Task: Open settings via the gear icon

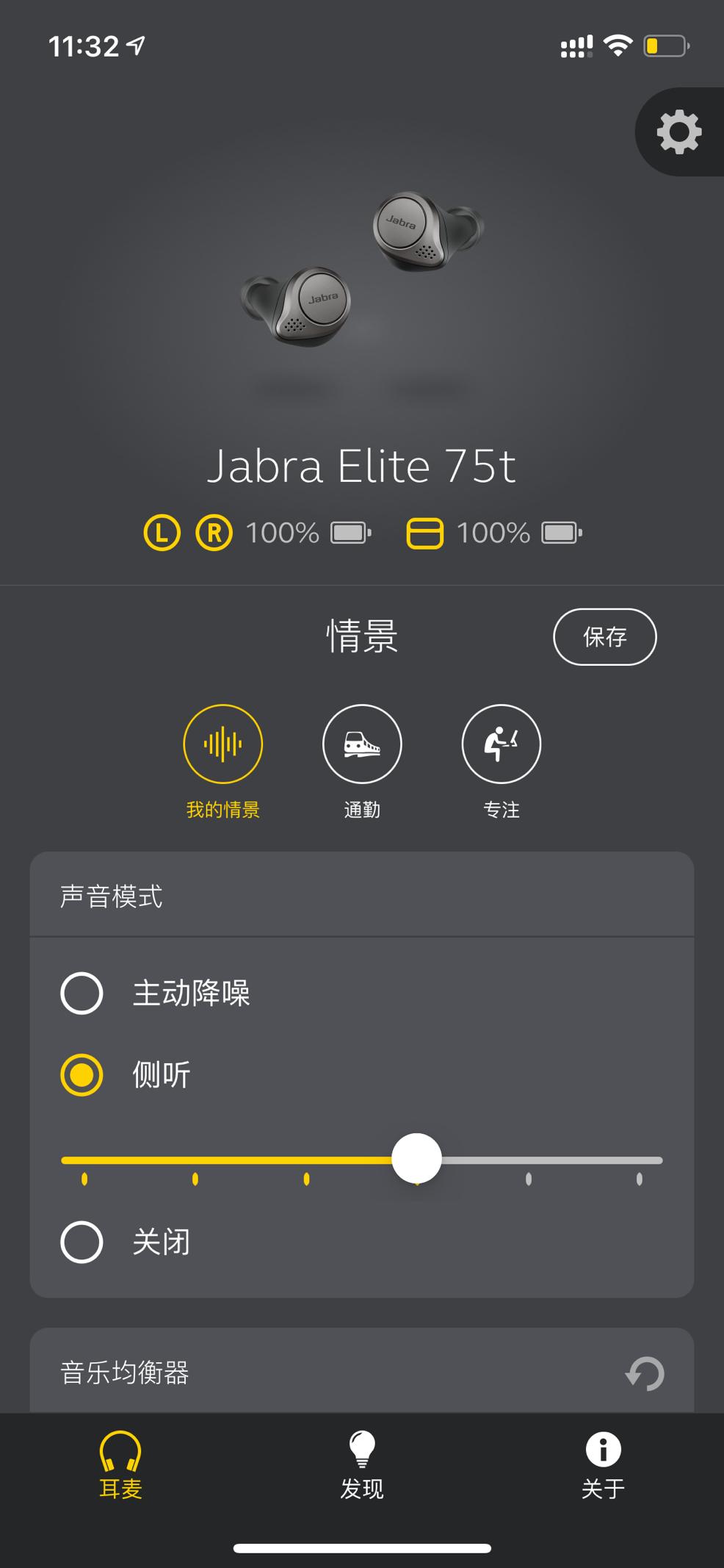Action: click(x=678, y=131)
